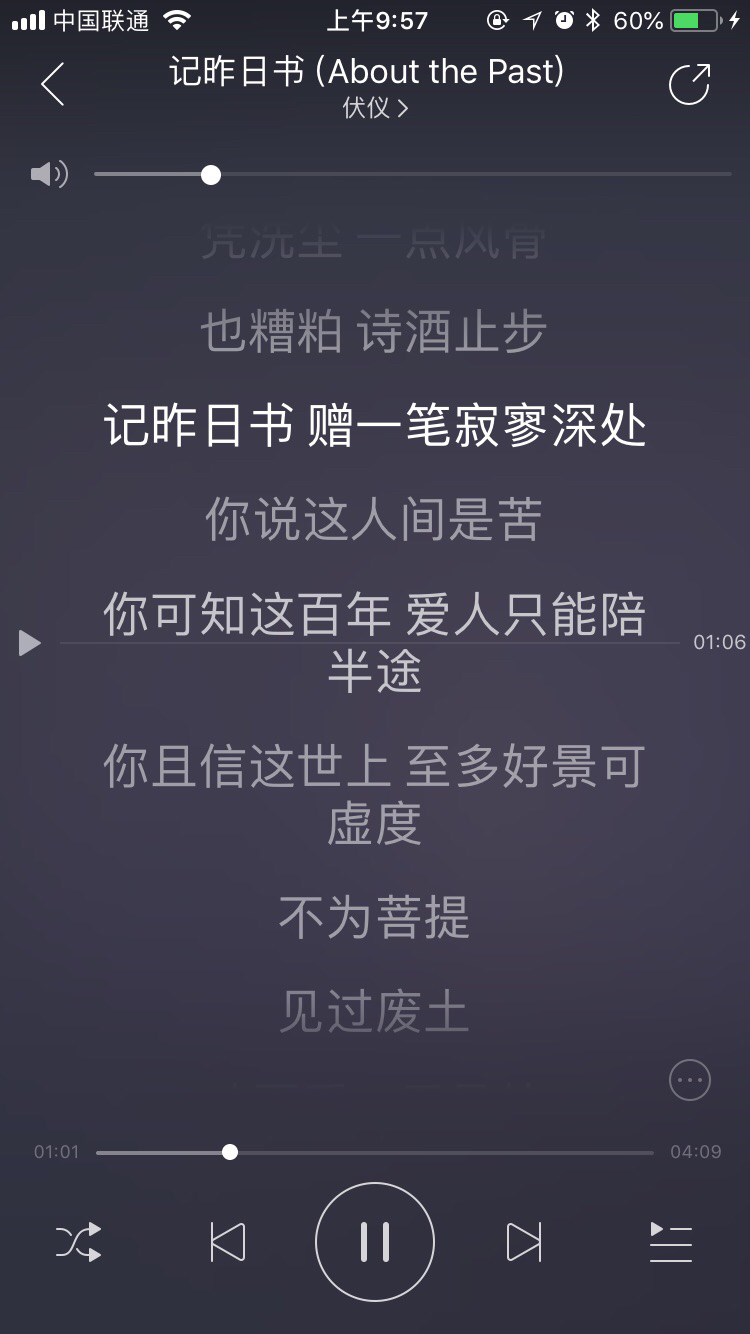Mute using the speaker icon
Image resolution: width=750 pixels, height=1334 pixels.
pos(49,175)
